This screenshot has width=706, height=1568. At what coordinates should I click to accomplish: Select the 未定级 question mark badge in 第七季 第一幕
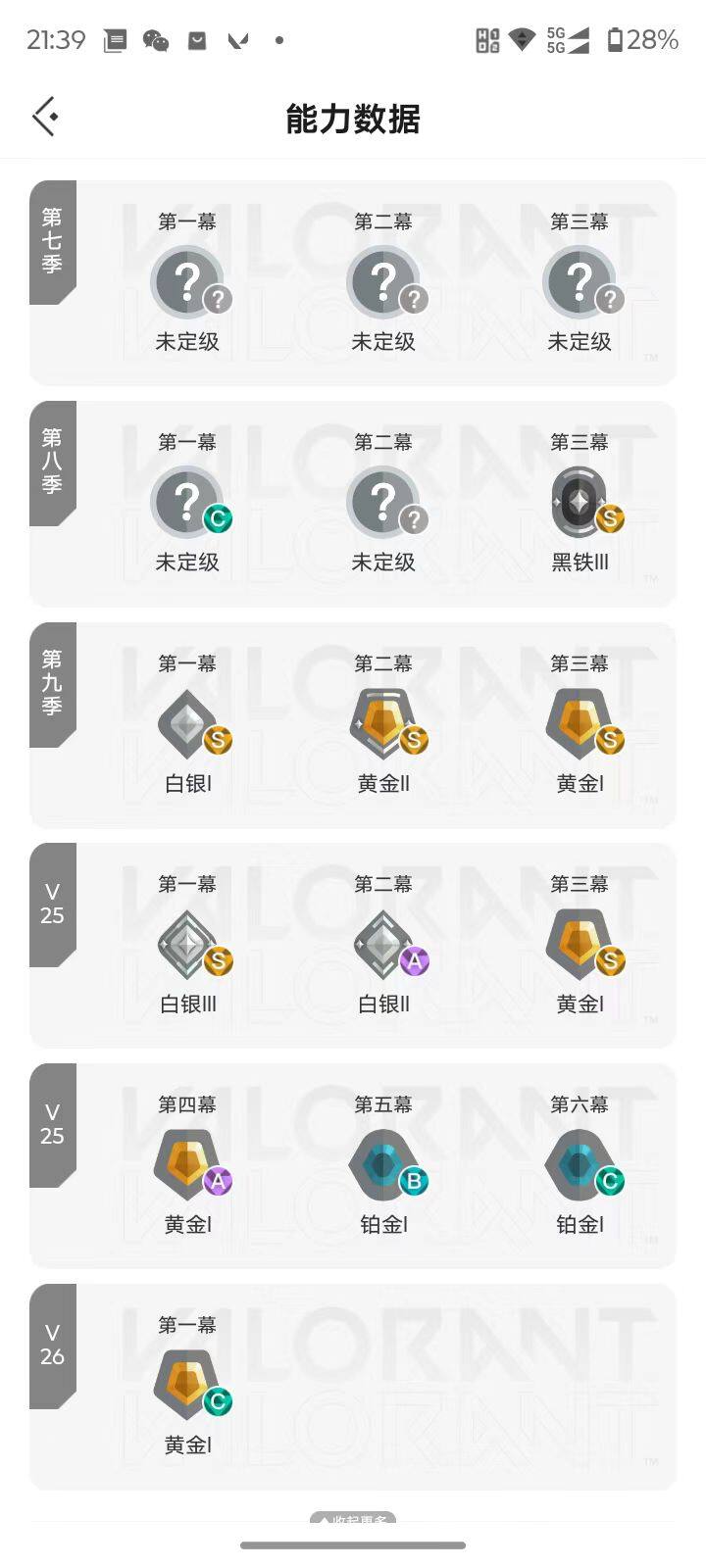[x=188, y=281]
